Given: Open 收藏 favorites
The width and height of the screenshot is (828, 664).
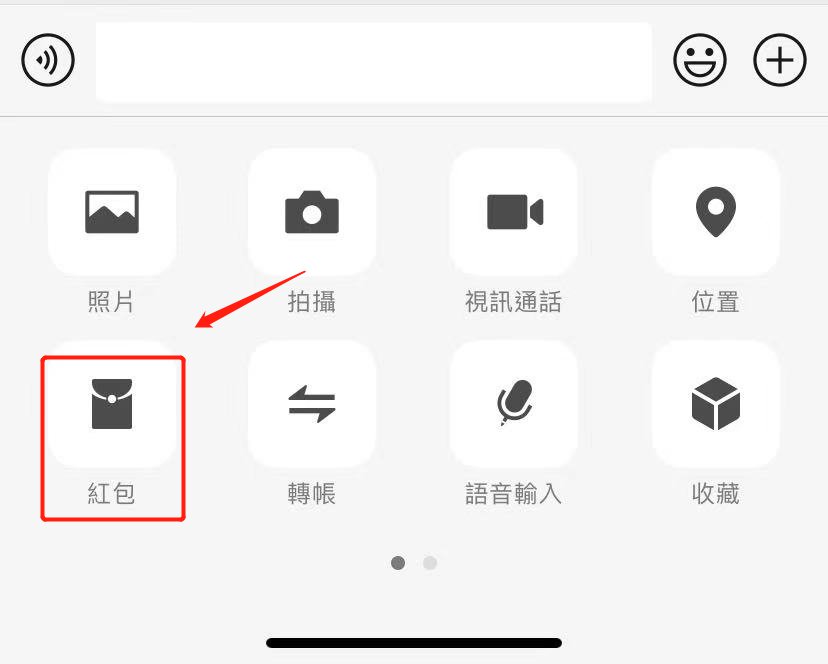Looking at the screenshot, I should coord(715,405).
